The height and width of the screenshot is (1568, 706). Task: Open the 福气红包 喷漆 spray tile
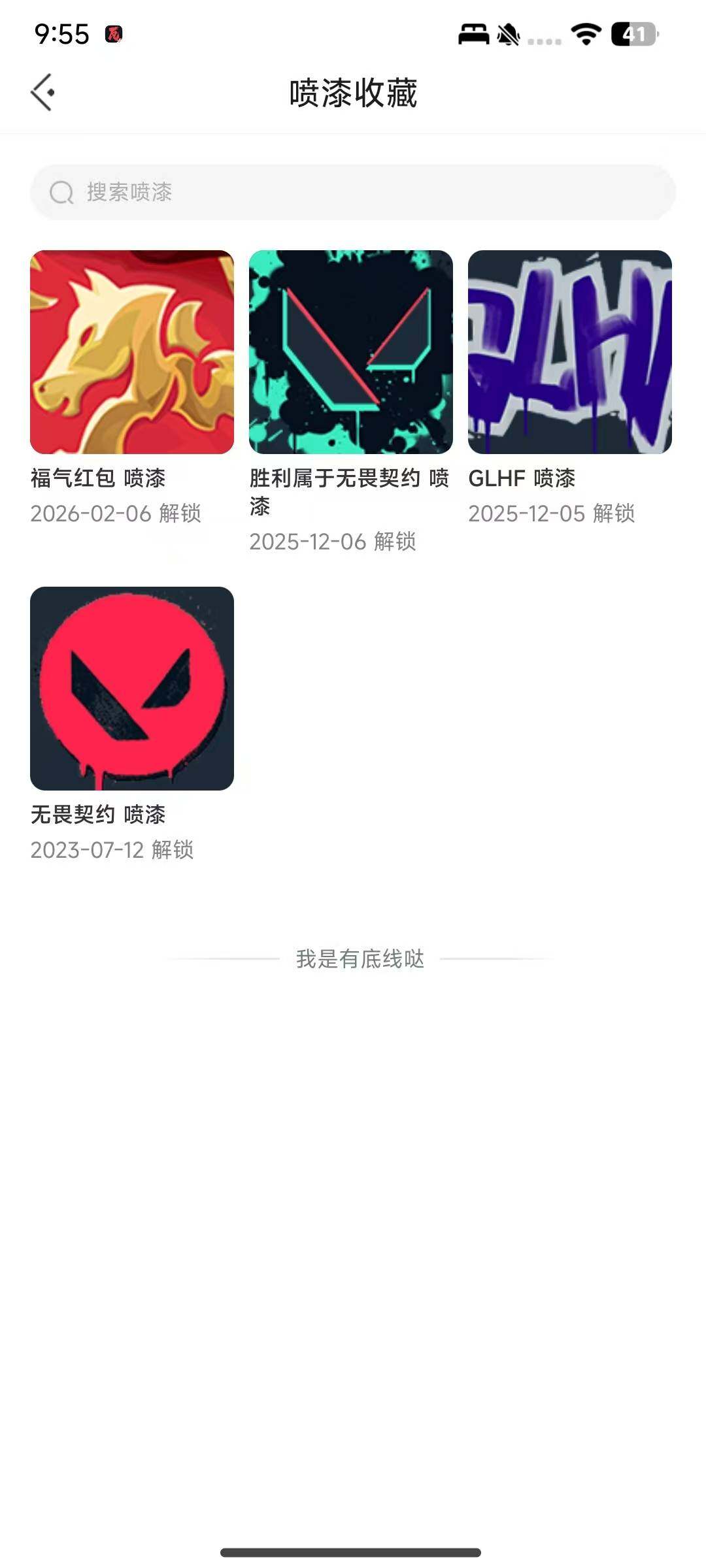click(132, 352)
